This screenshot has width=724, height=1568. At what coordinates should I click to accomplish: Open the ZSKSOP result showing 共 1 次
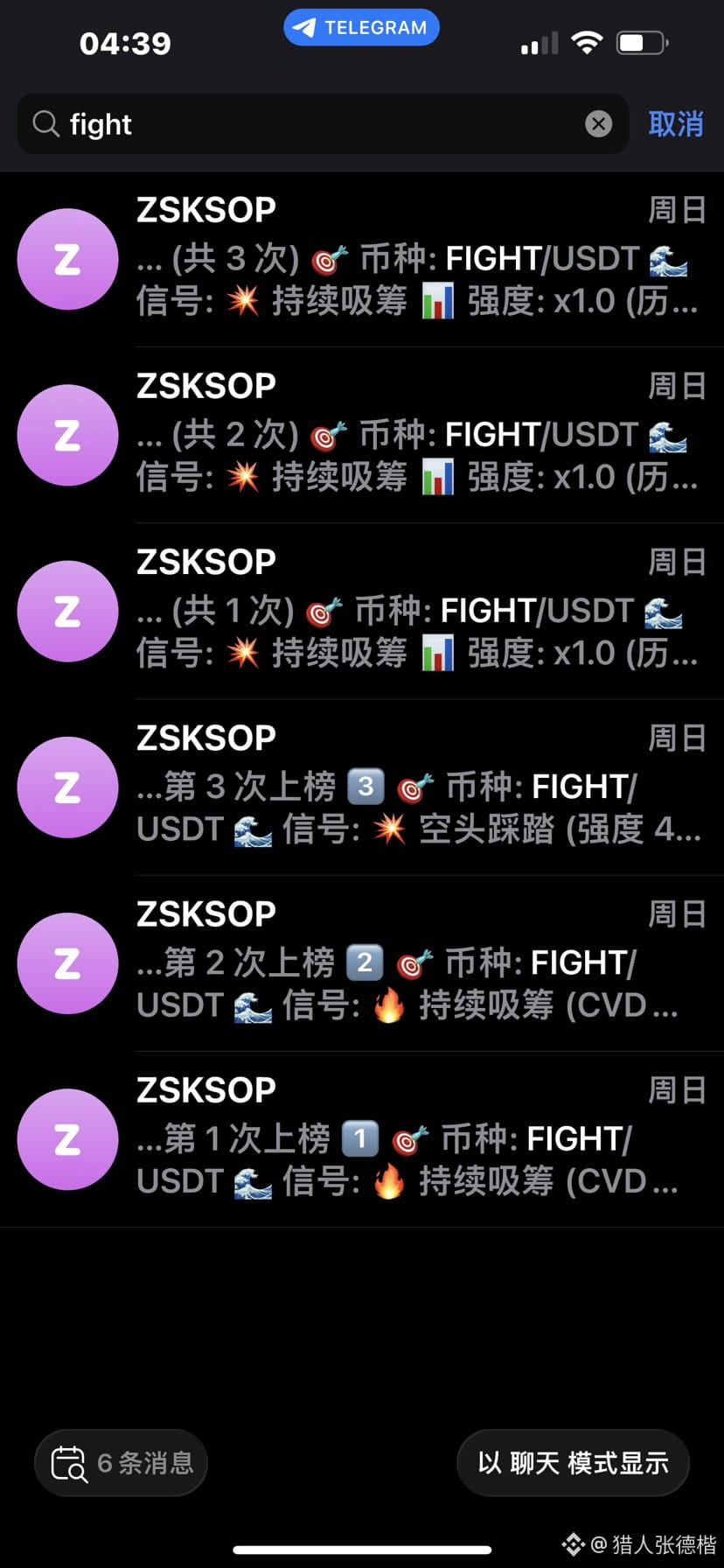[362, 612]
